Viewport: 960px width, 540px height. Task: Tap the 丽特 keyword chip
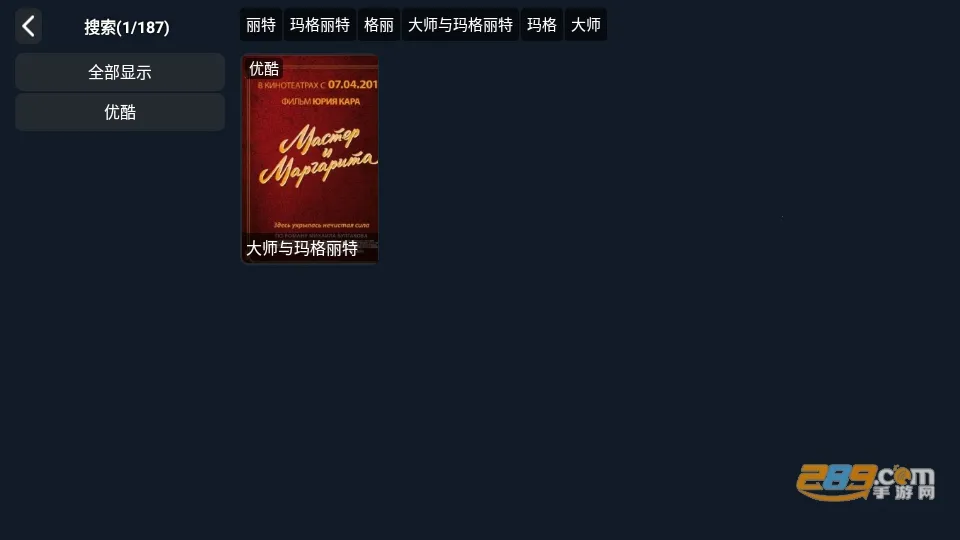261,25
